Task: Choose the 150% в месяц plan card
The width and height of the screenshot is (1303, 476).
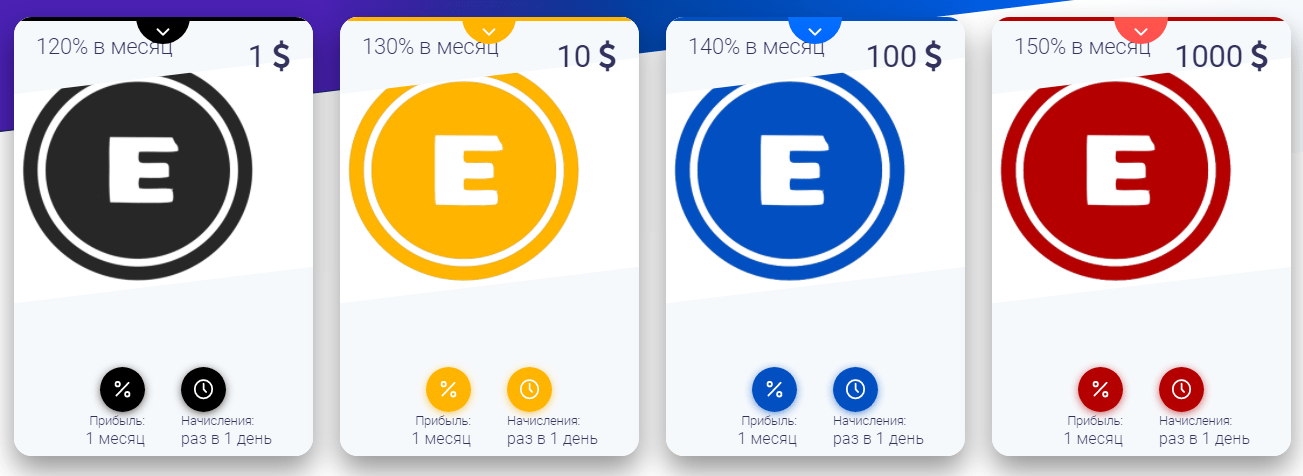Action: (1141, 237)
